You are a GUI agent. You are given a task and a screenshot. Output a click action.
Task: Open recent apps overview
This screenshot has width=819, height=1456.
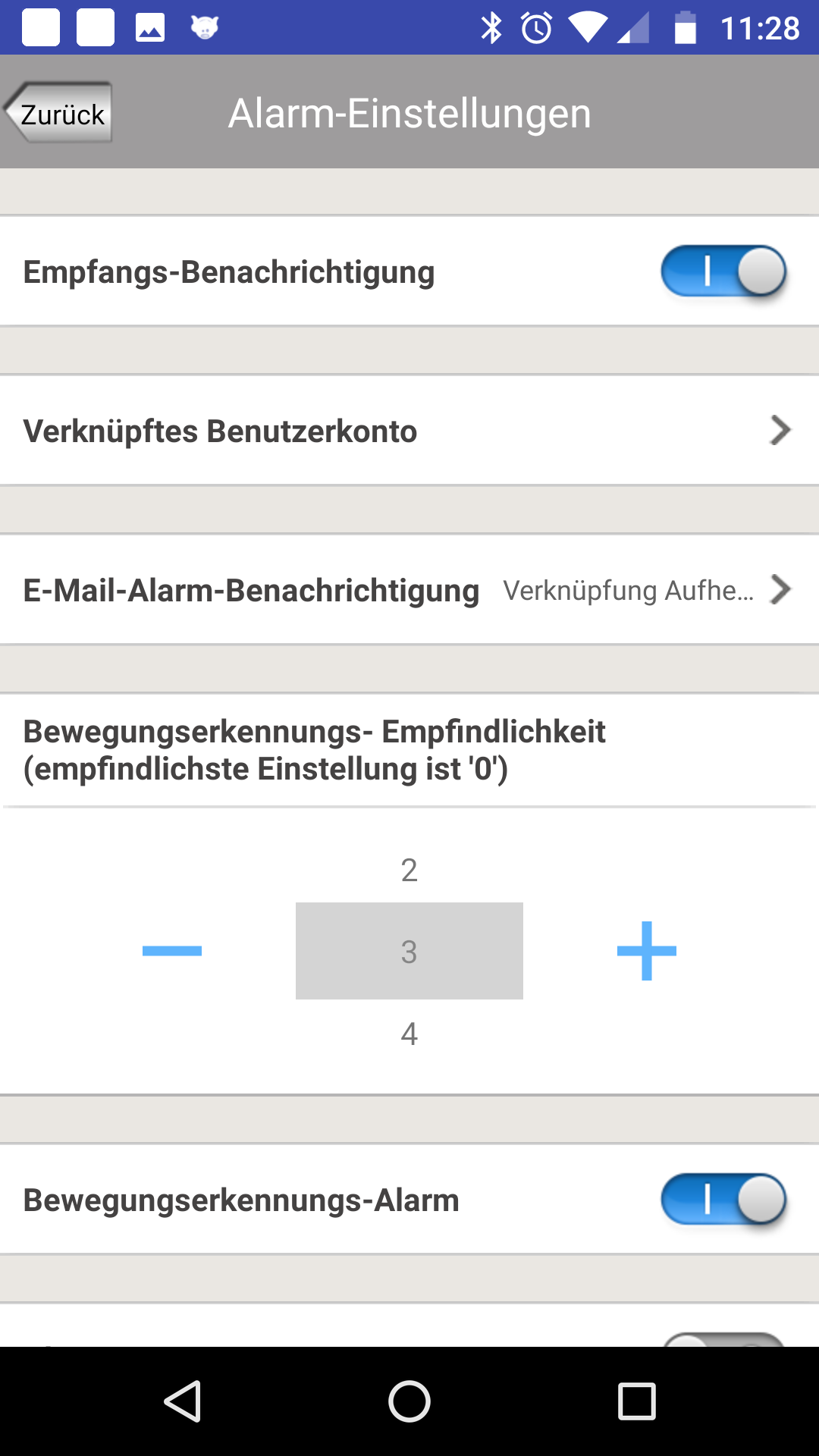(x=637, y=1401)
